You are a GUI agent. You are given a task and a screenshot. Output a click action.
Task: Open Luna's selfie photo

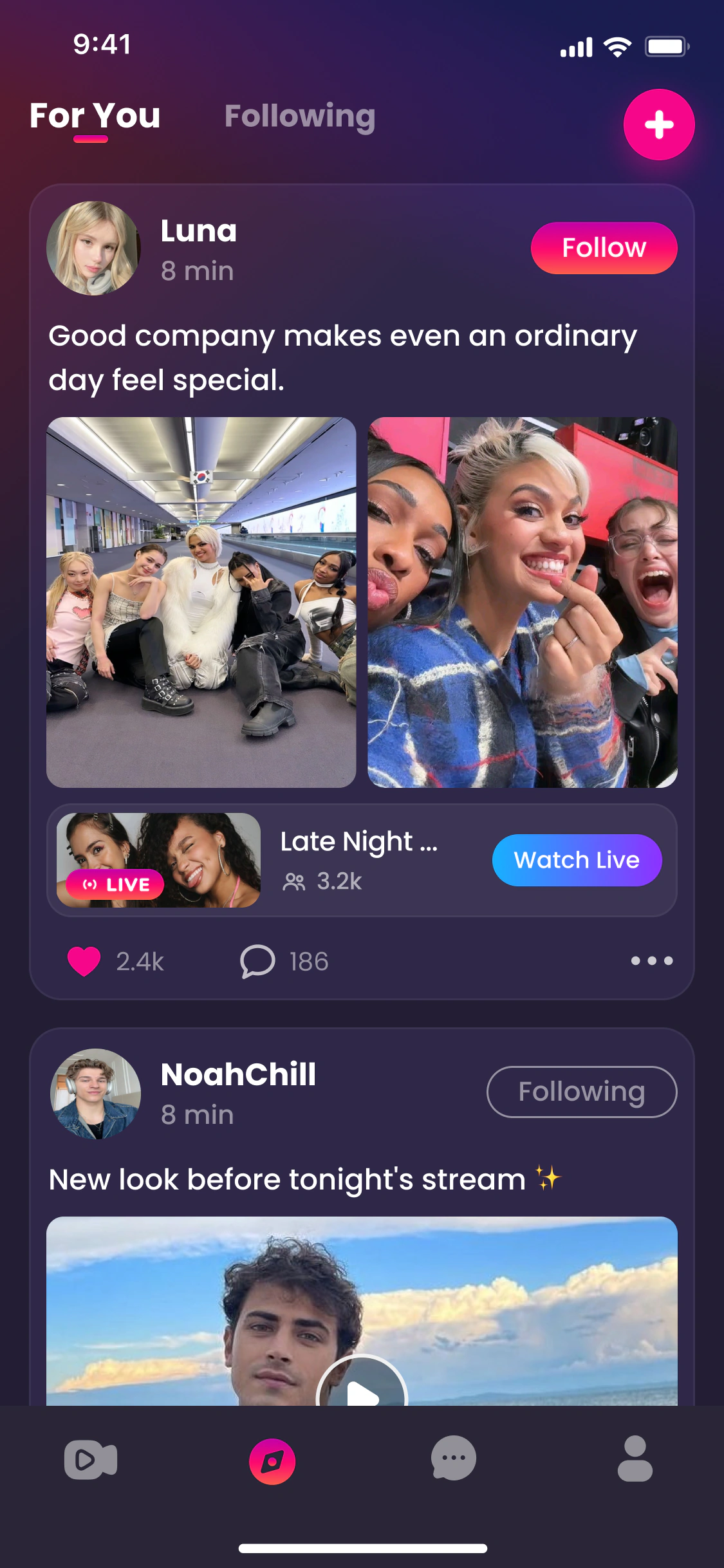(x=522, y=602)
